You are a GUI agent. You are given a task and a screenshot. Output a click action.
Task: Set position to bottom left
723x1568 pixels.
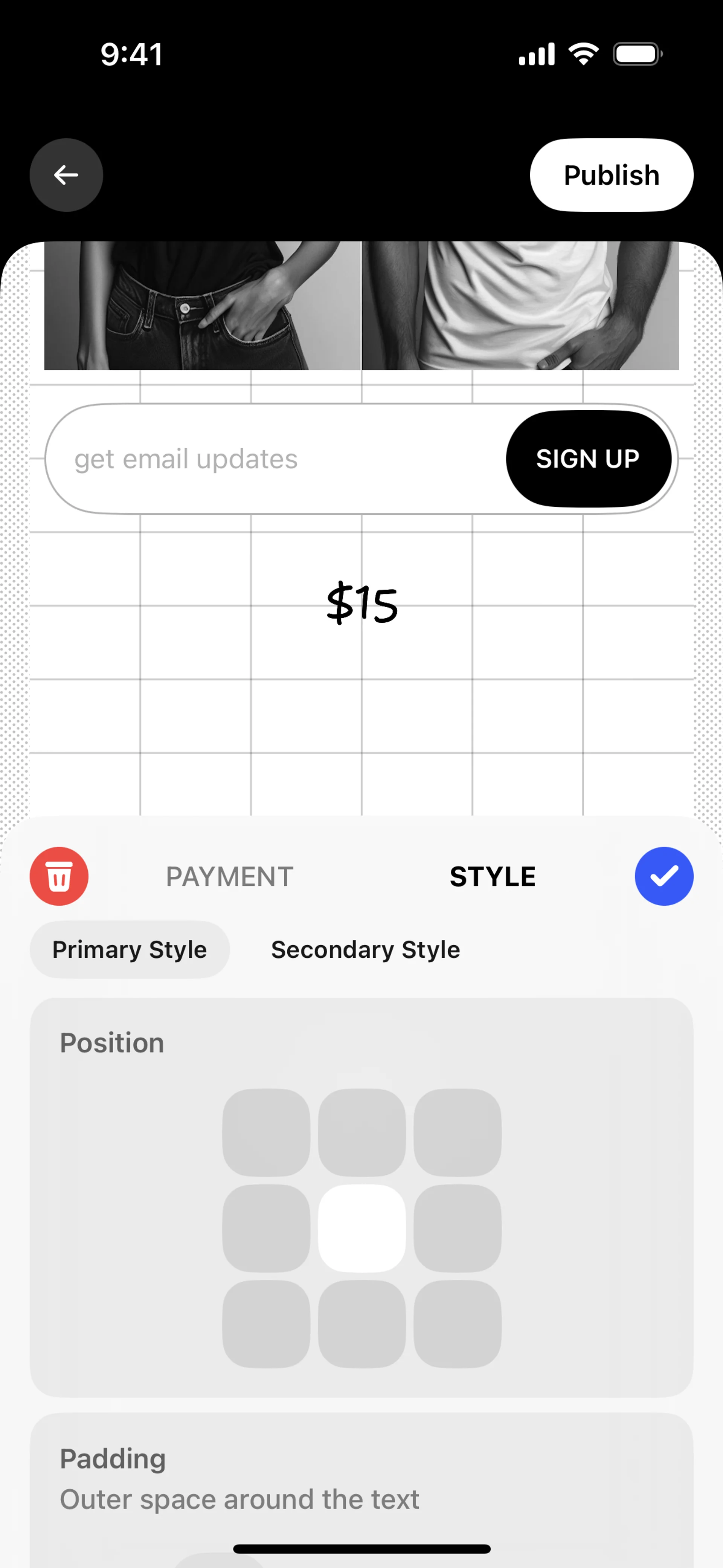point(266,1324)
